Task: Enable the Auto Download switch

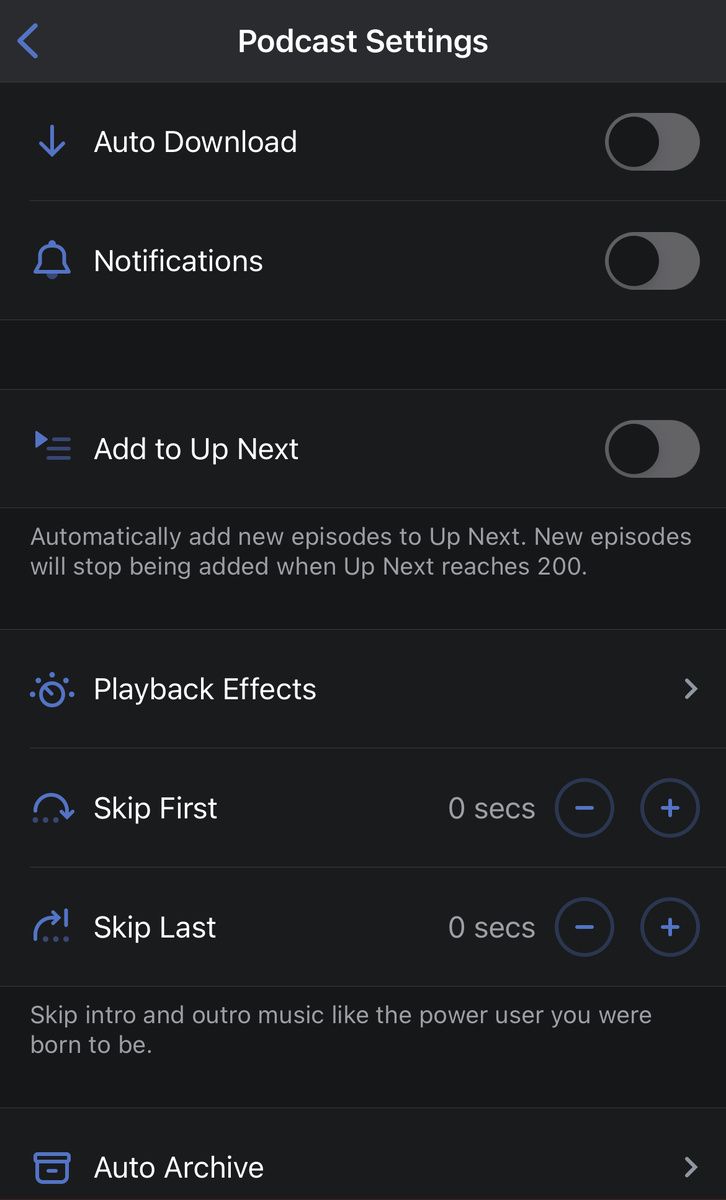Action: pyautogui.click(x=652, y=142)
